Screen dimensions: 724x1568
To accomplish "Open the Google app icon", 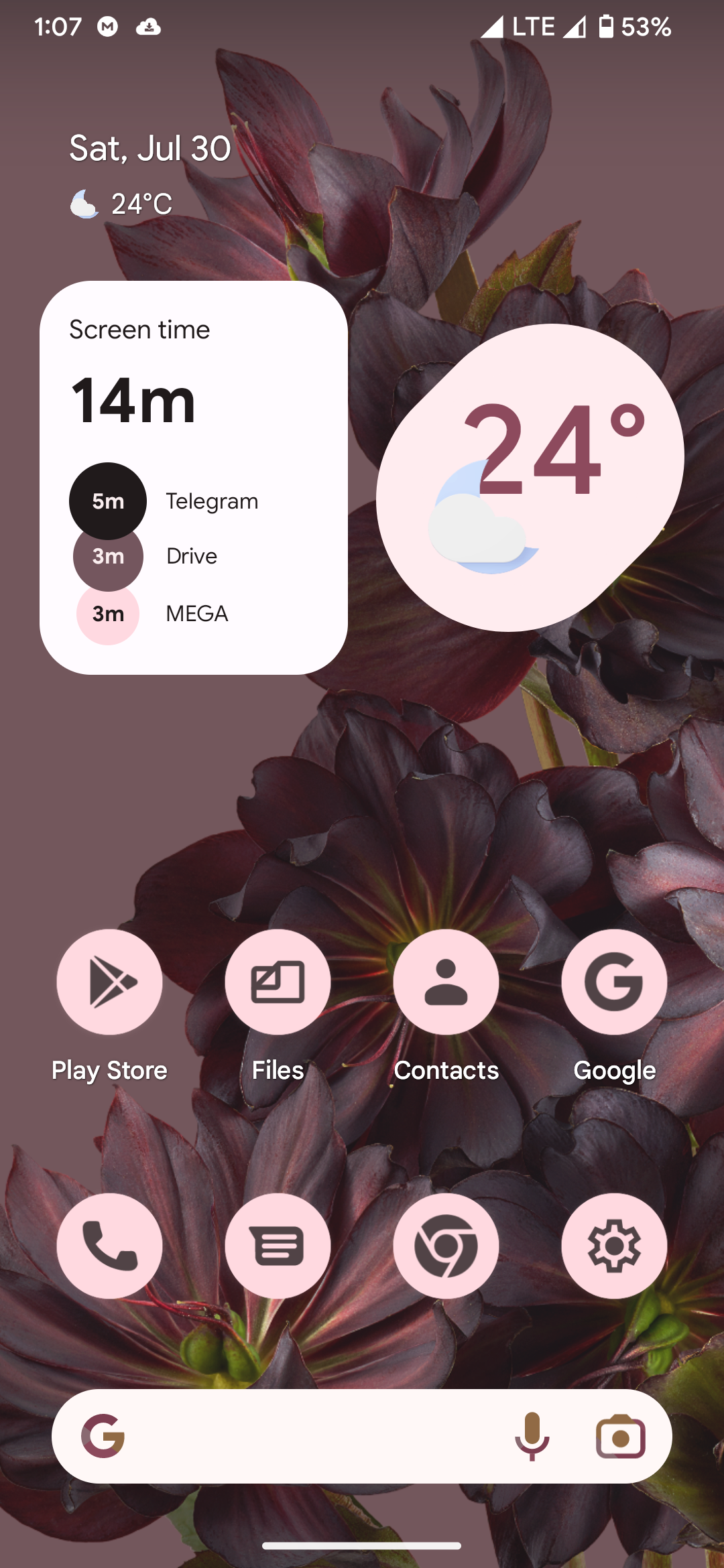I will [614, 982].
